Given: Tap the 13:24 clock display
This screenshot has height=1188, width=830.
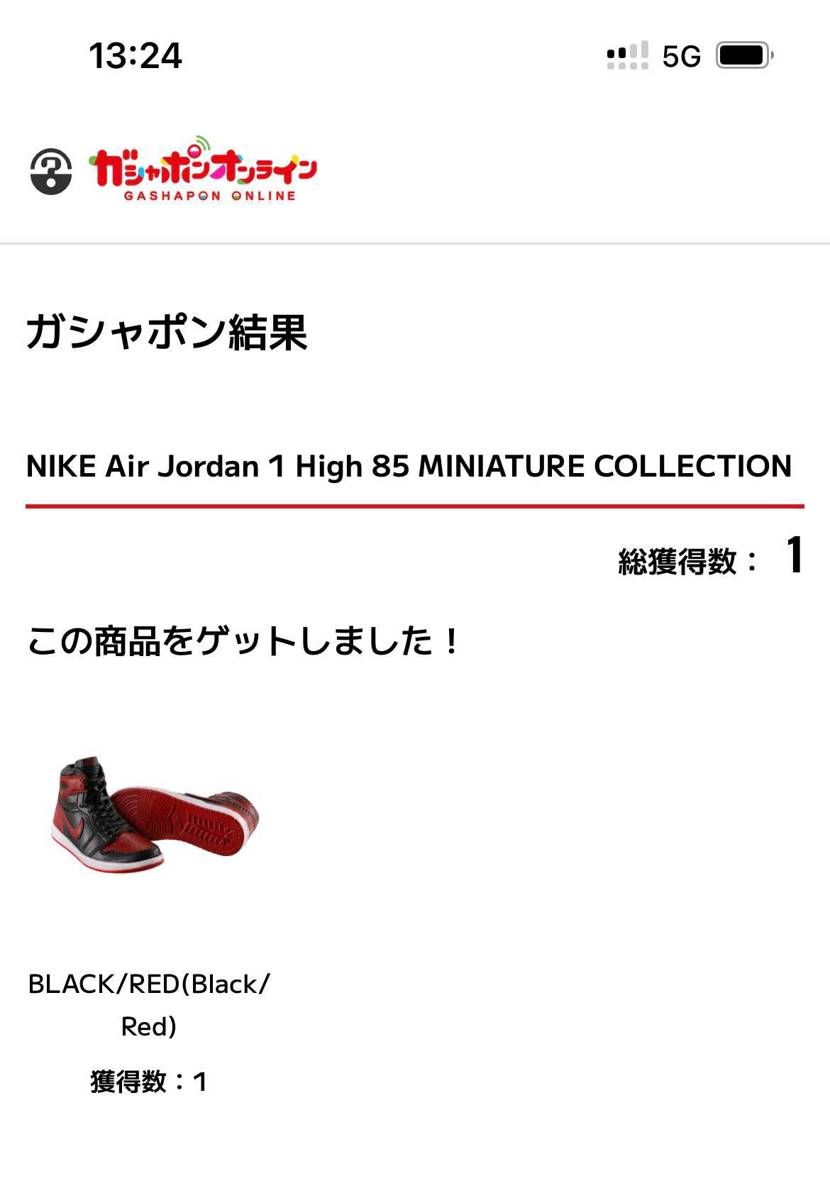Looking at the screenshot, I should coord(135,56).
